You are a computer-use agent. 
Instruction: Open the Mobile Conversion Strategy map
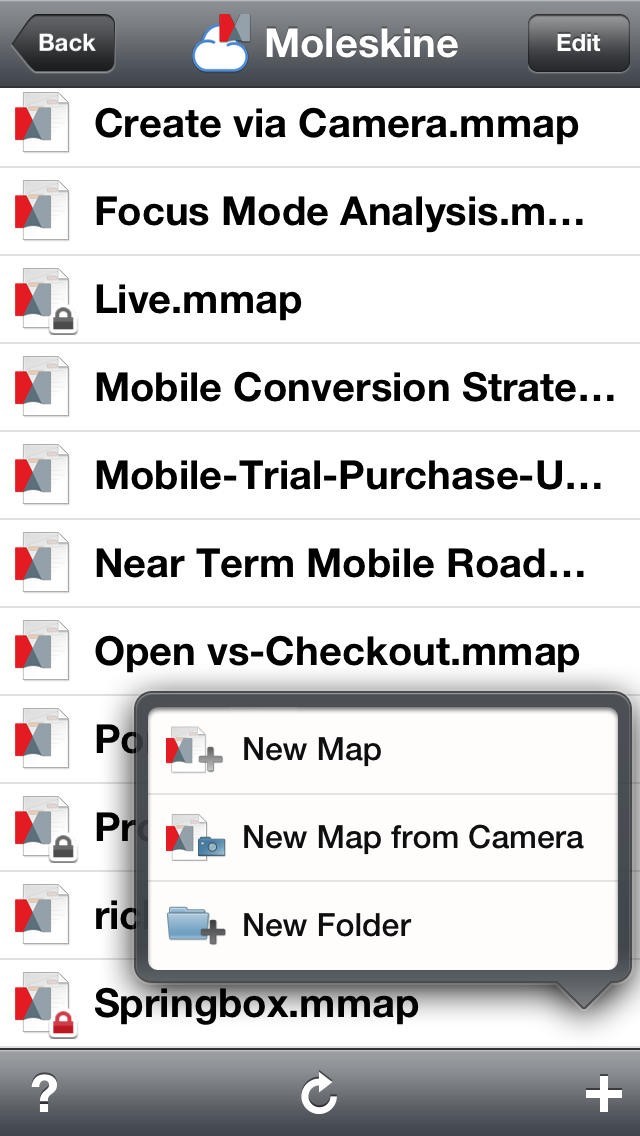[x=320, y=388]
